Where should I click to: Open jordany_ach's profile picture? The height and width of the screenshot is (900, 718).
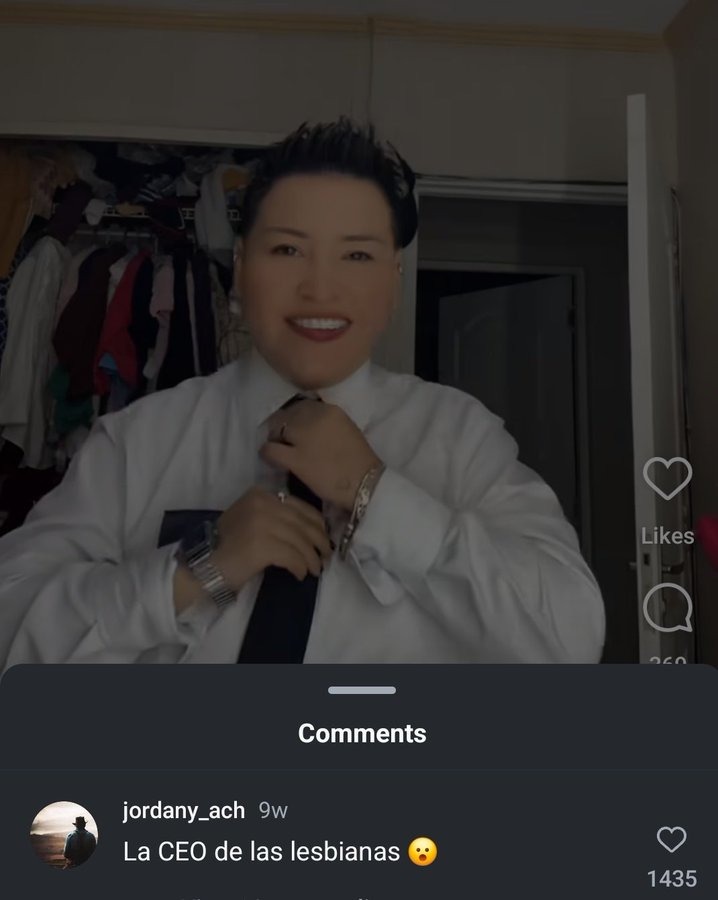click(64, 834)
